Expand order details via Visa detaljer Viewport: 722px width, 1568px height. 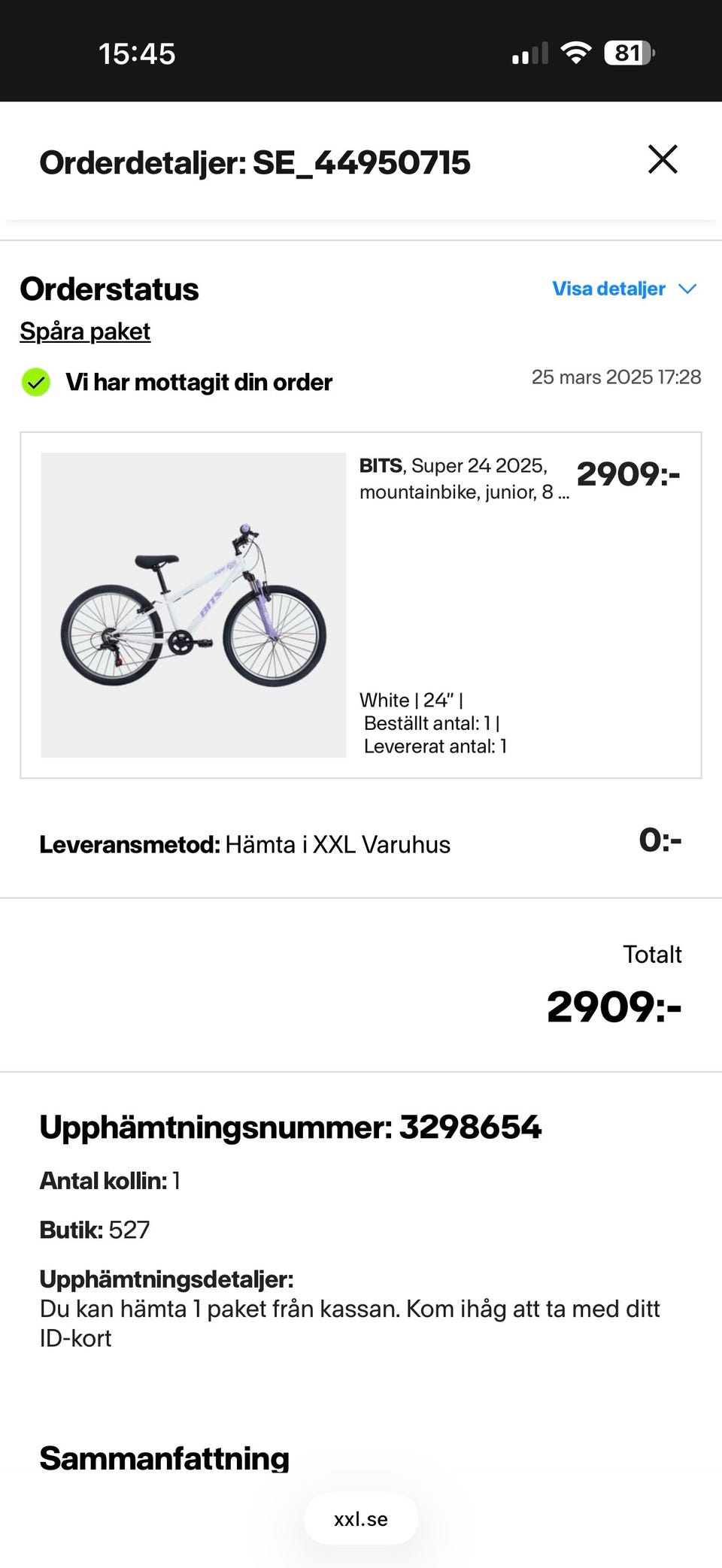[x=608, y=289]
